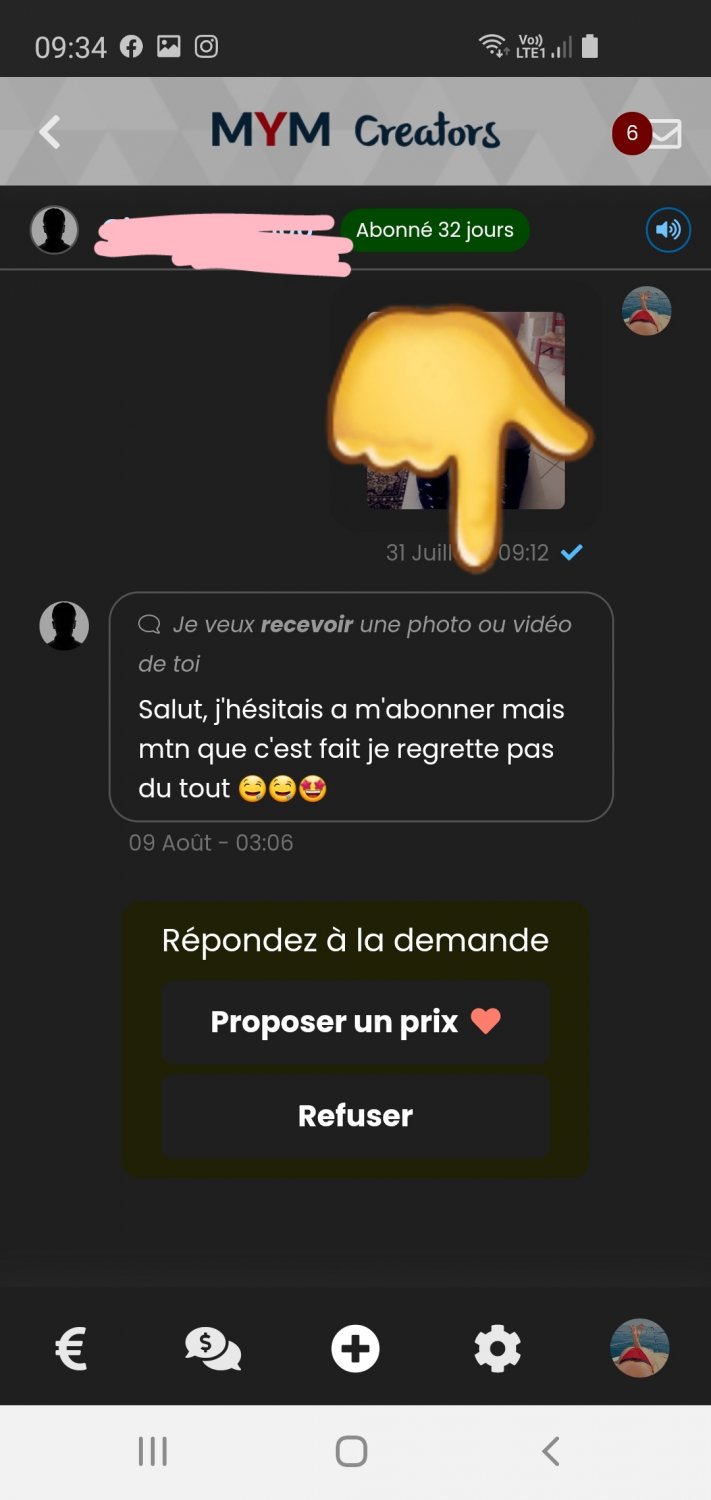Open the settings gear tab
This screenshot has height=1500, width=711.
click(x=497, y=1349)
